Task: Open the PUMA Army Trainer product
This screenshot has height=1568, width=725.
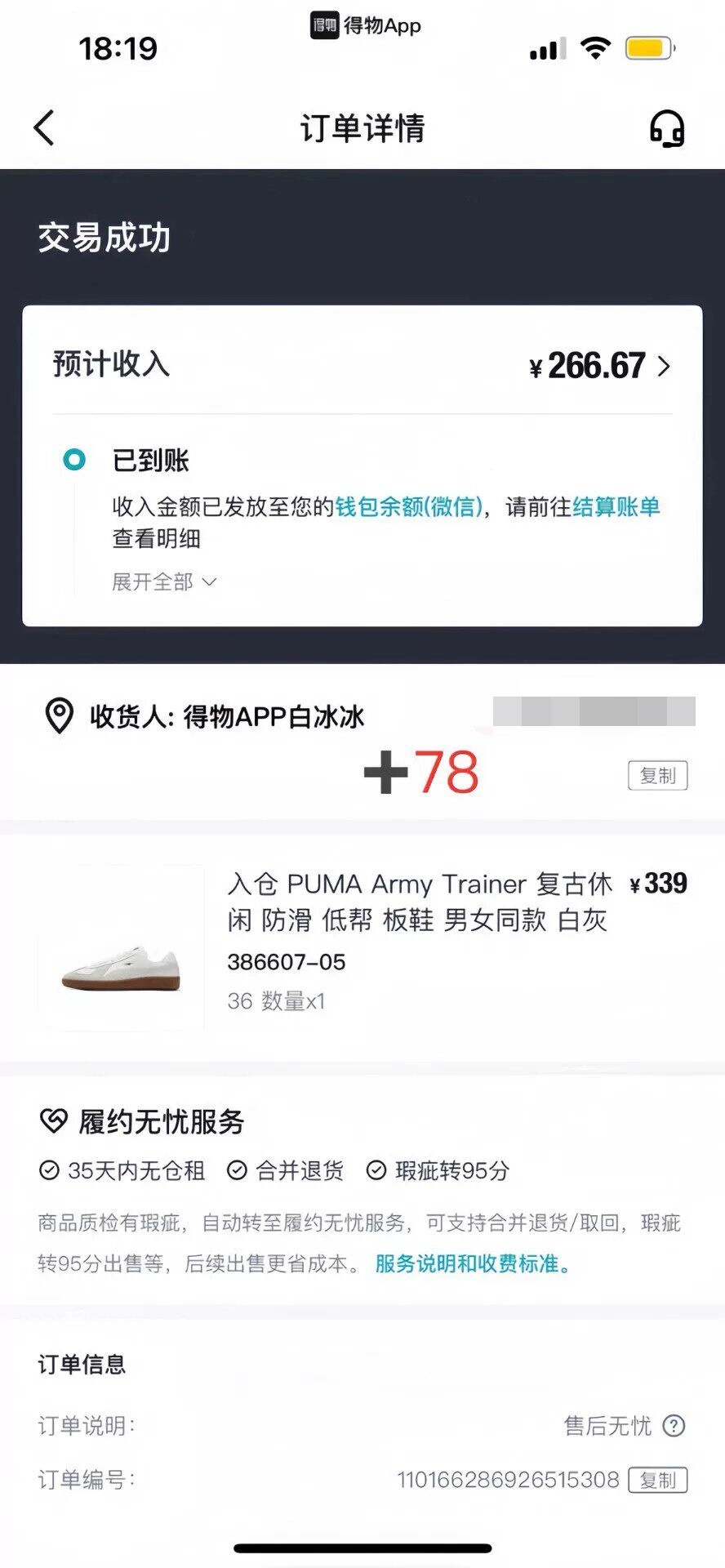Action: tap(416, 902)
